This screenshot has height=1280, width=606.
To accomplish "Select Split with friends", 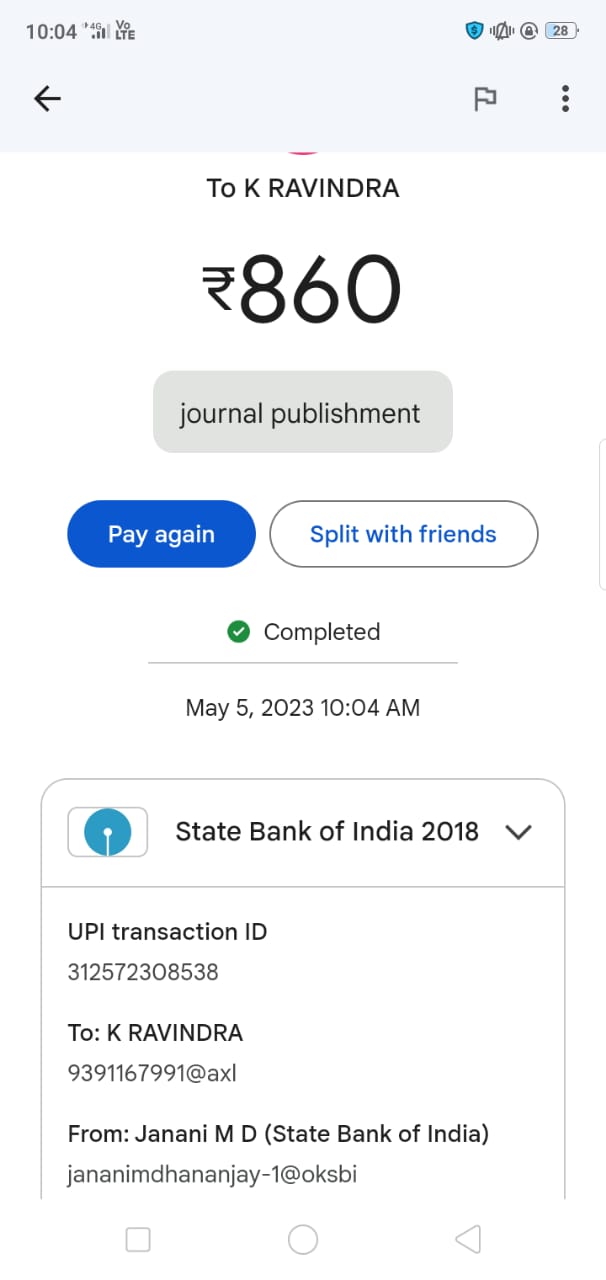I will (403, 534).
